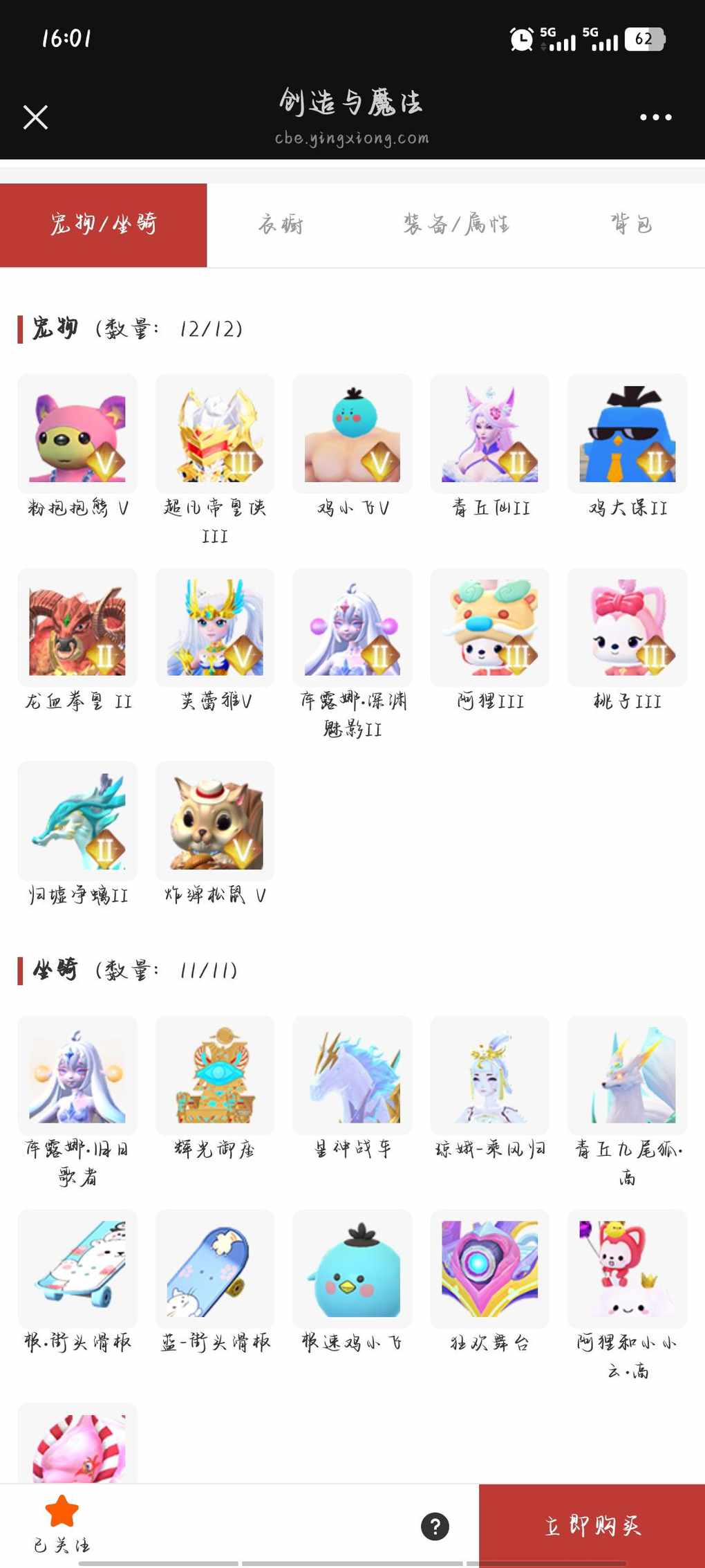Switch to the 衣橱 tab

click(281, 225)
